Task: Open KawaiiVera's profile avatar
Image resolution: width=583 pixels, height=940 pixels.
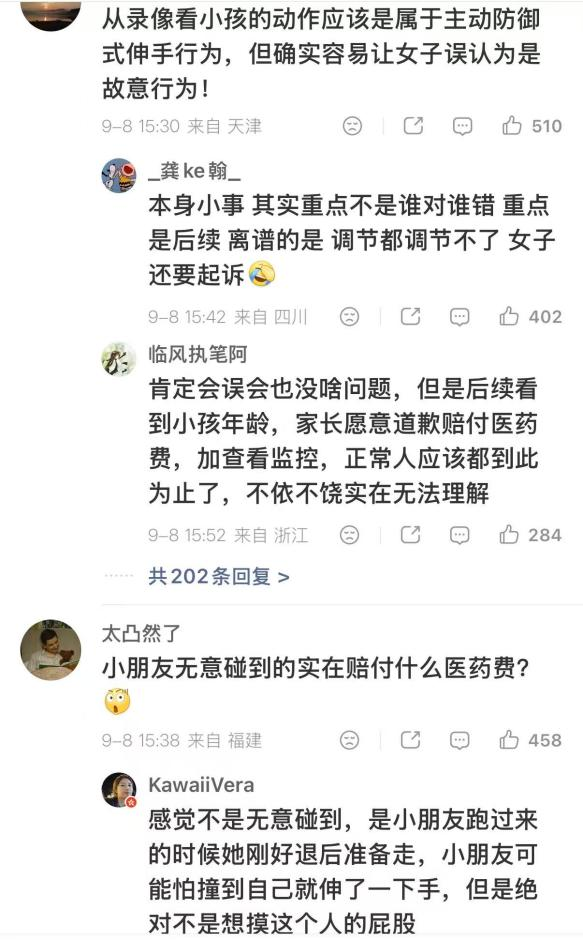Action: (119, 790)
